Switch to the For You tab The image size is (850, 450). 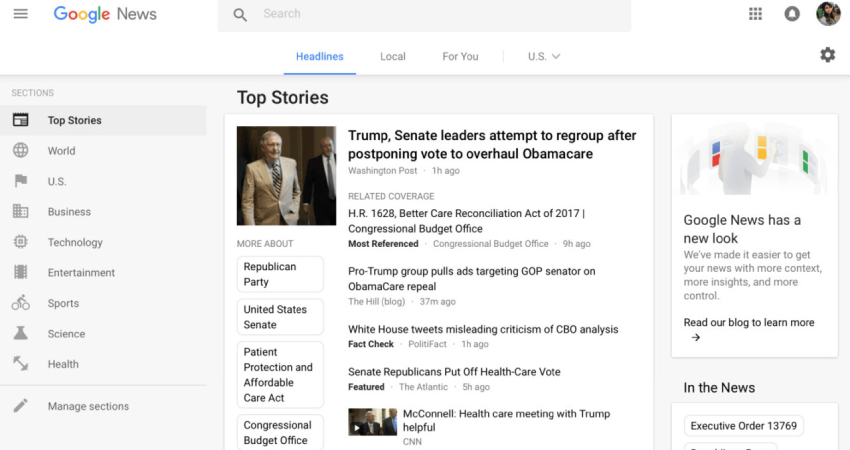460,56
